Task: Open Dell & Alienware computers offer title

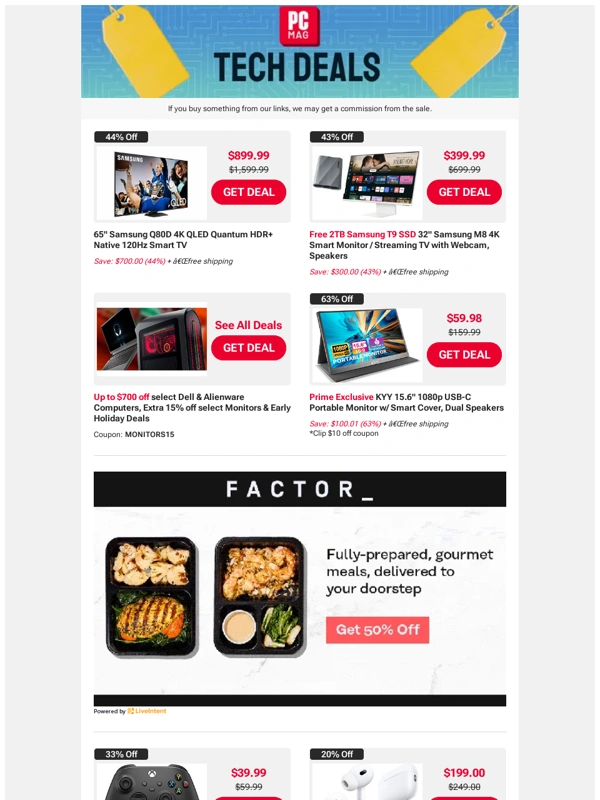Action: tap(192, 408)
